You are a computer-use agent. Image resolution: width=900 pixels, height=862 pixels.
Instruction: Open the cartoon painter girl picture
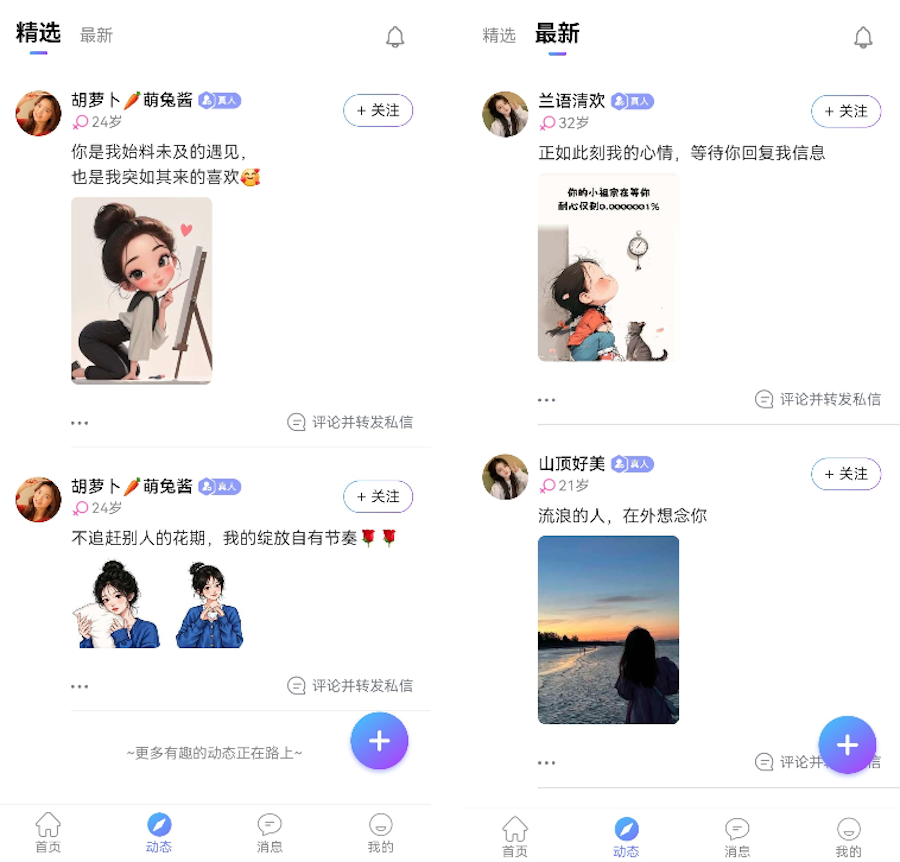point(141,290)
